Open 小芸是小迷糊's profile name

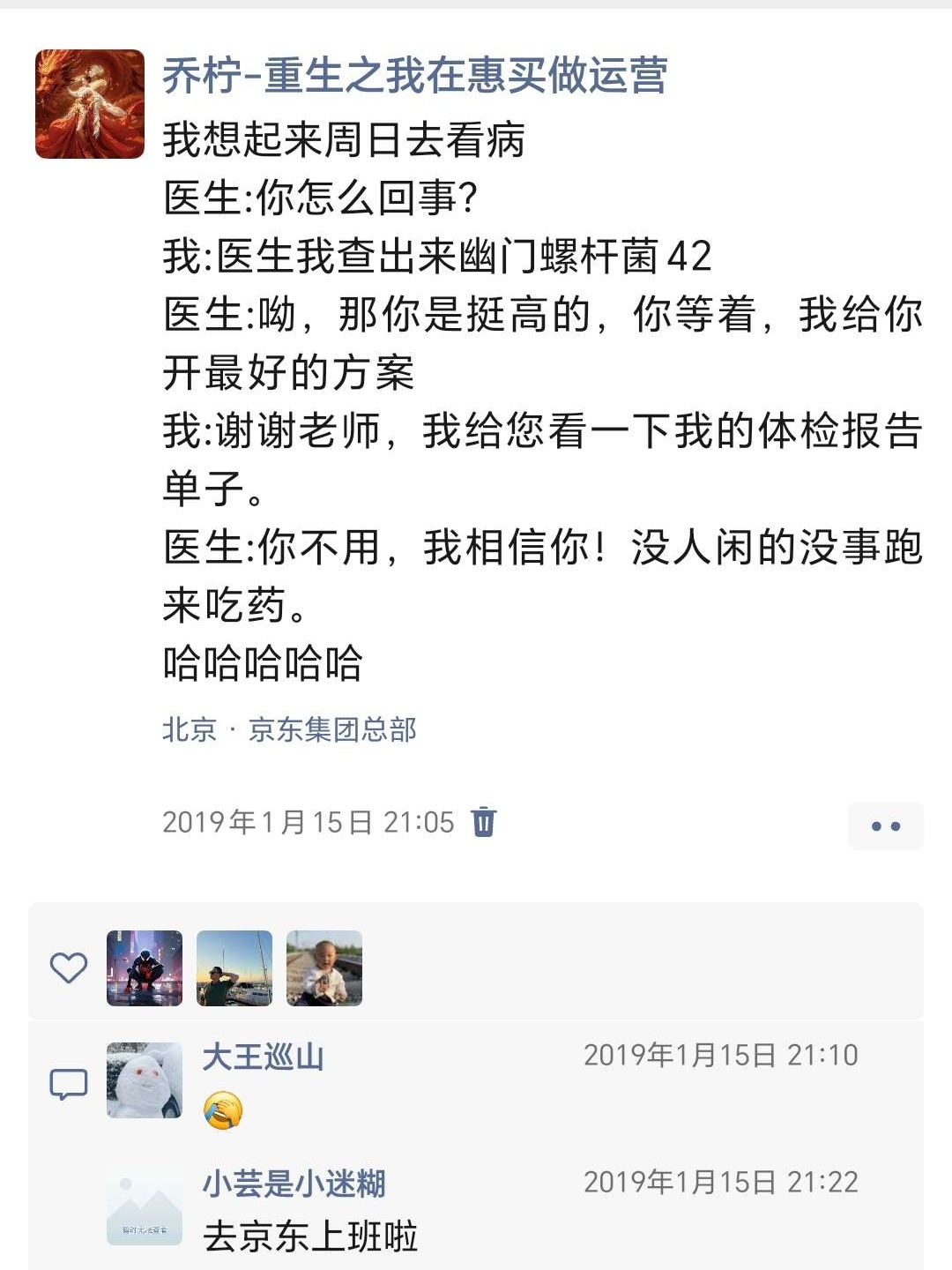click(294, 1183)
